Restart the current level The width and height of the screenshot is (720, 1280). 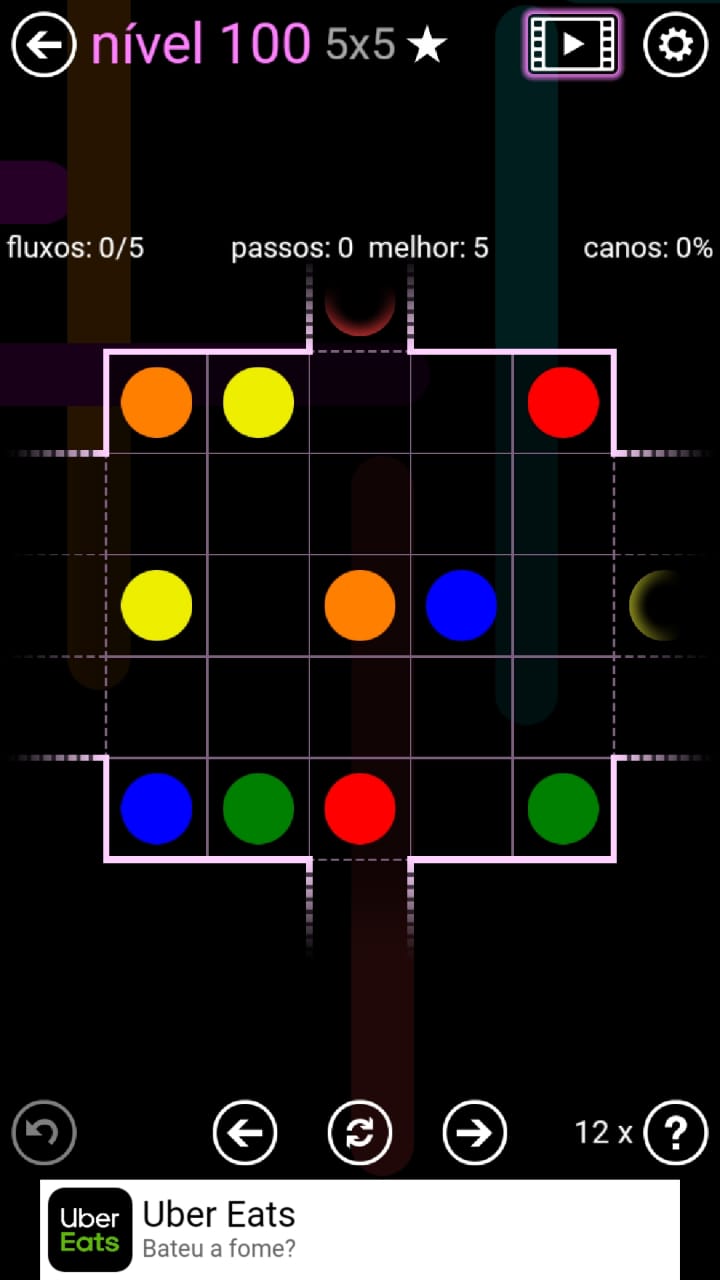(360, 1132)
